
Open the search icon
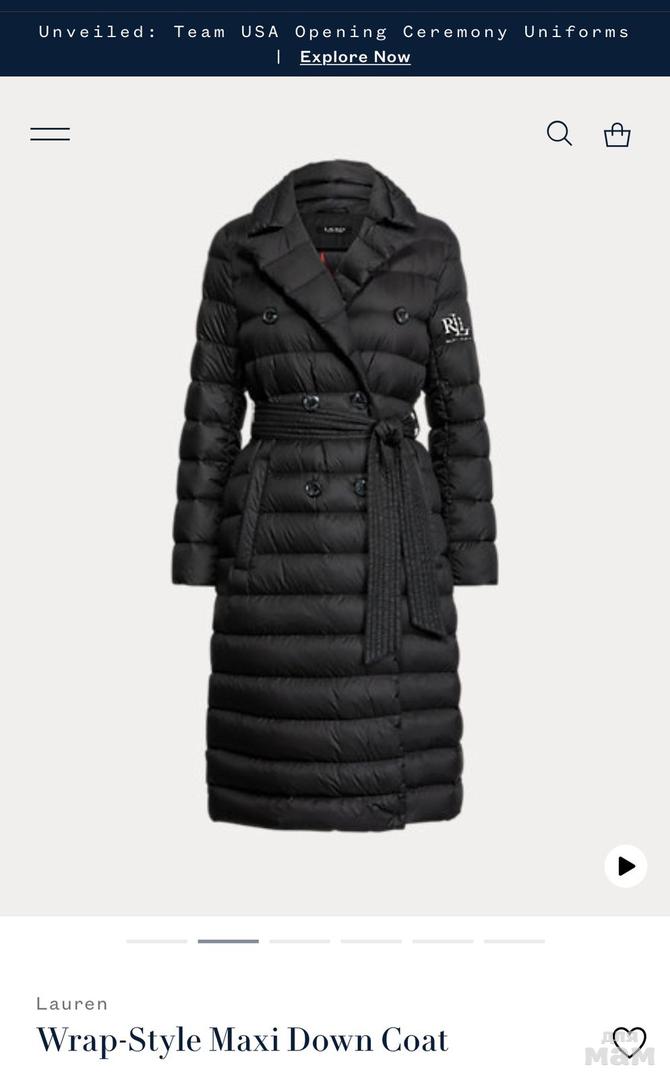(x=559, y=134)
